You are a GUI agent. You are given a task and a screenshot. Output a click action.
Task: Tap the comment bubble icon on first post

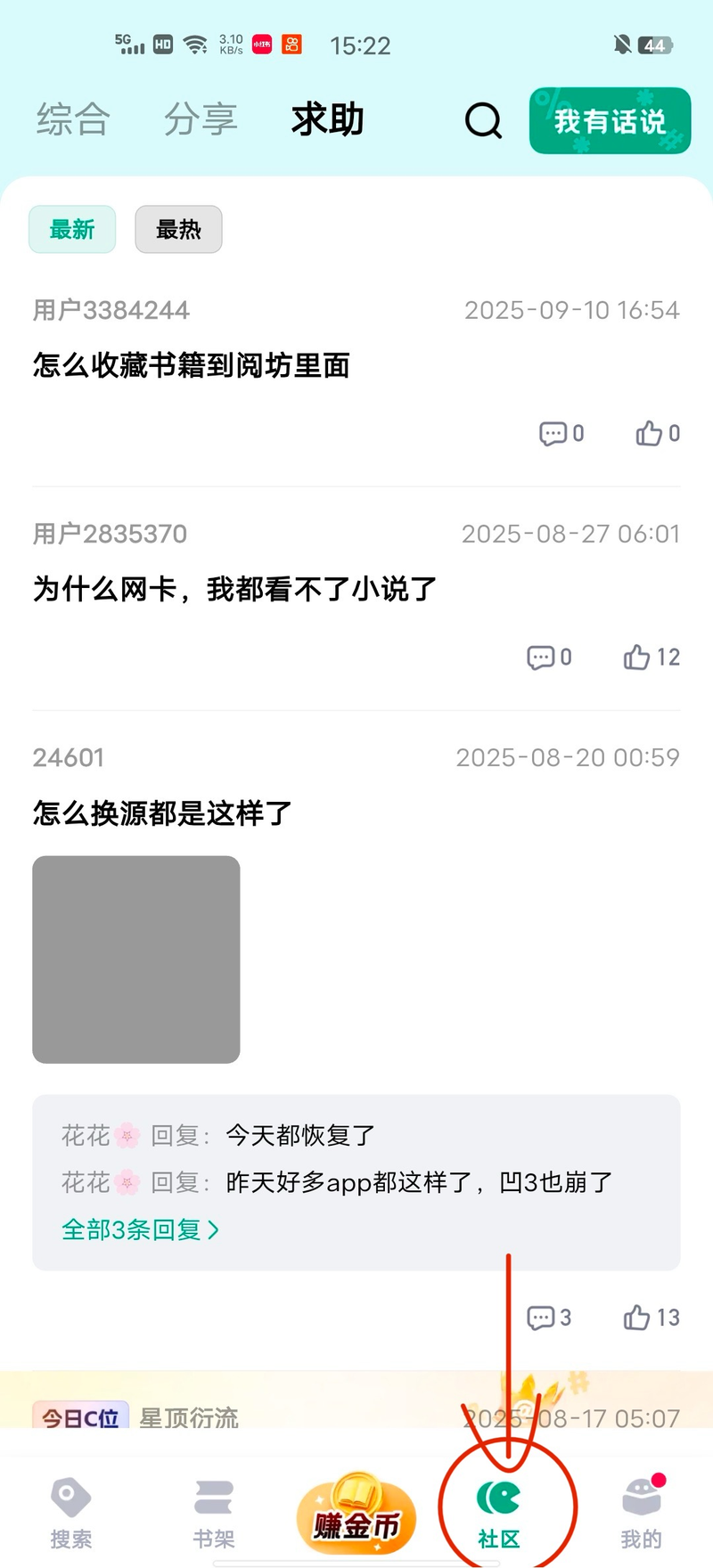point(555,434)
